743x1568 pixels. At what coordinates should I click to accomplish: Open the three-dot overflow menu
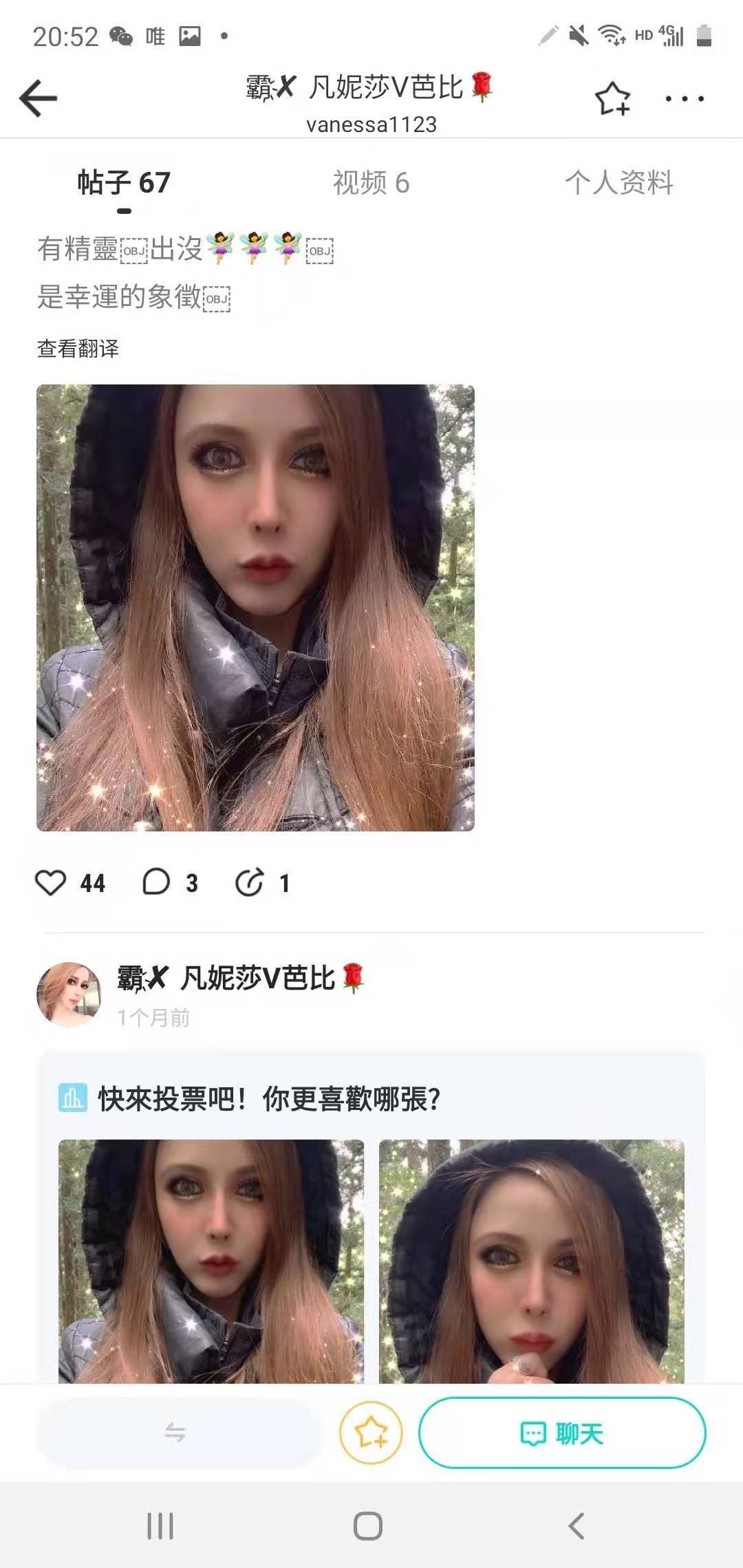[x=684, y=99]
